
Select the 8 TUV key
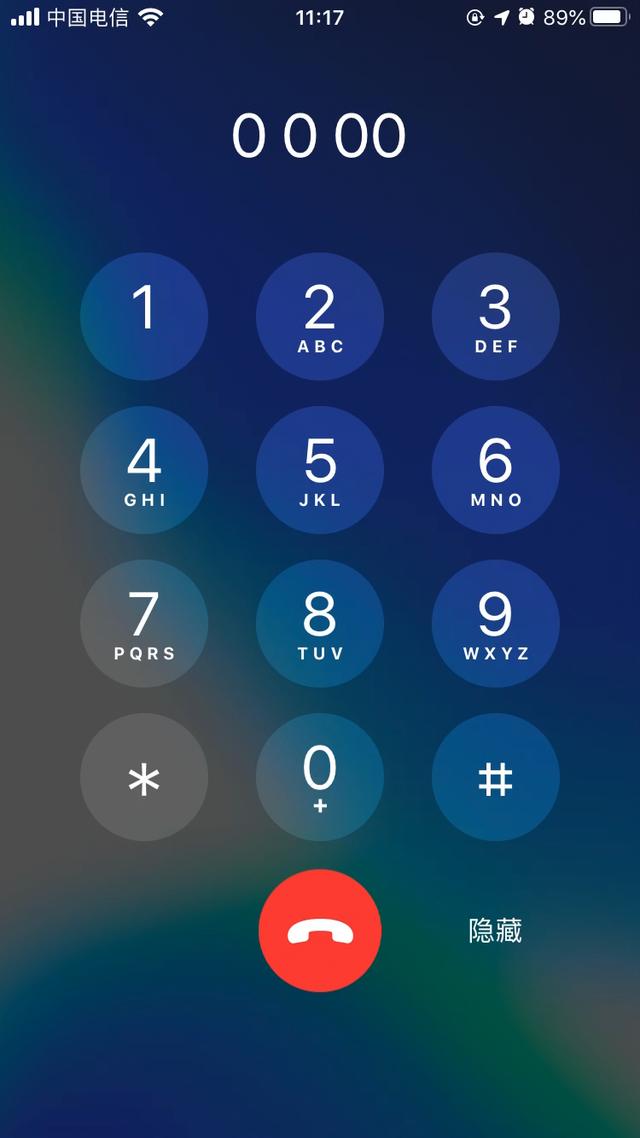320,623
